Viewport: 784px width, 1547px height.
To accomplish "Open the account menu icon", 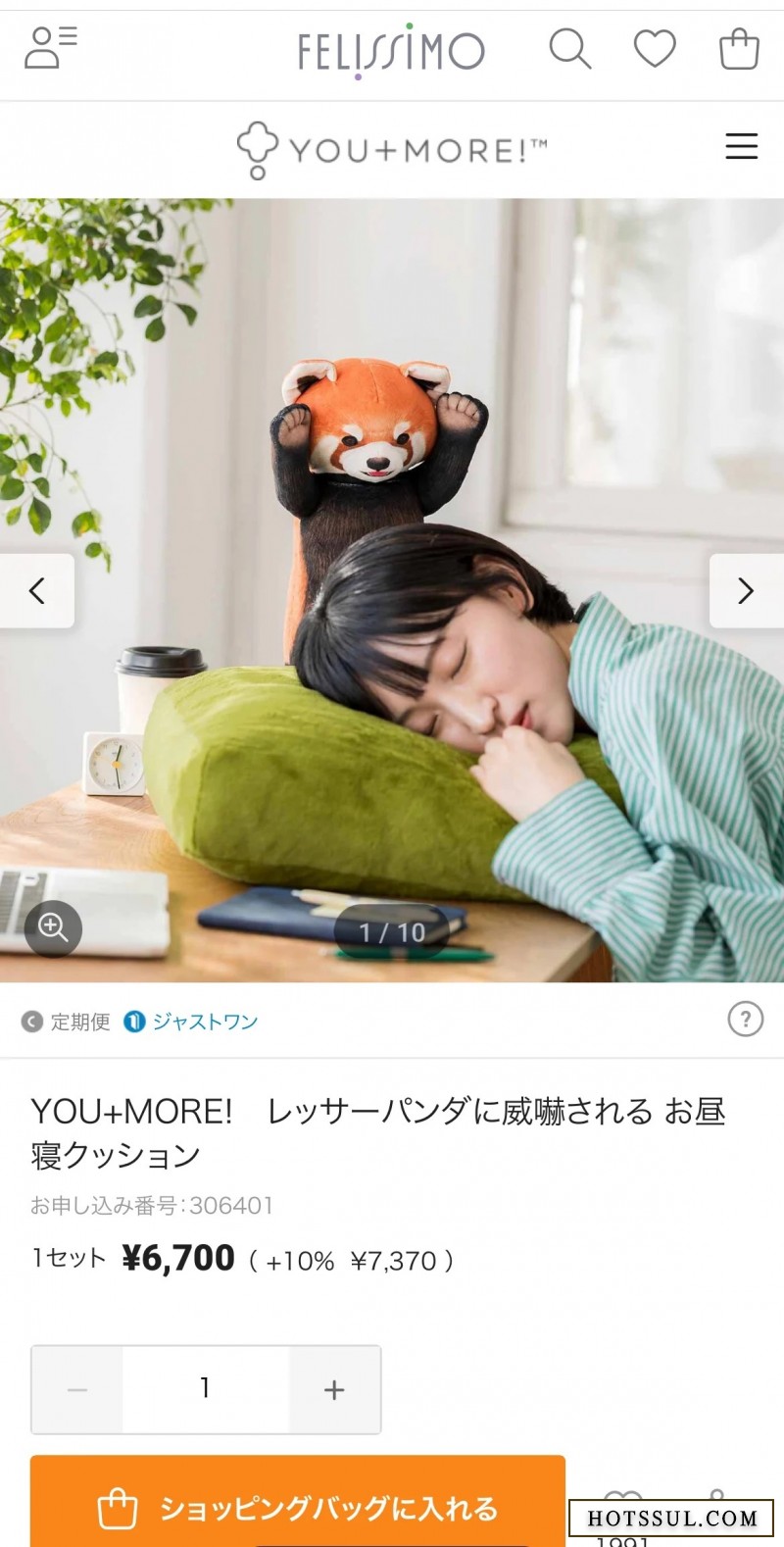I will 50,47.
